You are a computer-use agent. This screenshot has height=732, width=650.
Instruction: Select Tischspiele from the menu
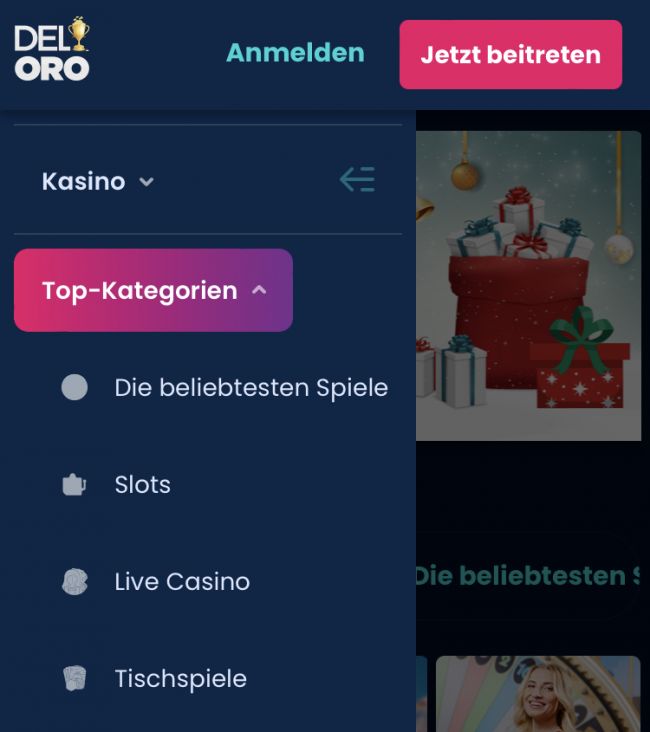(x=180, y=678)
